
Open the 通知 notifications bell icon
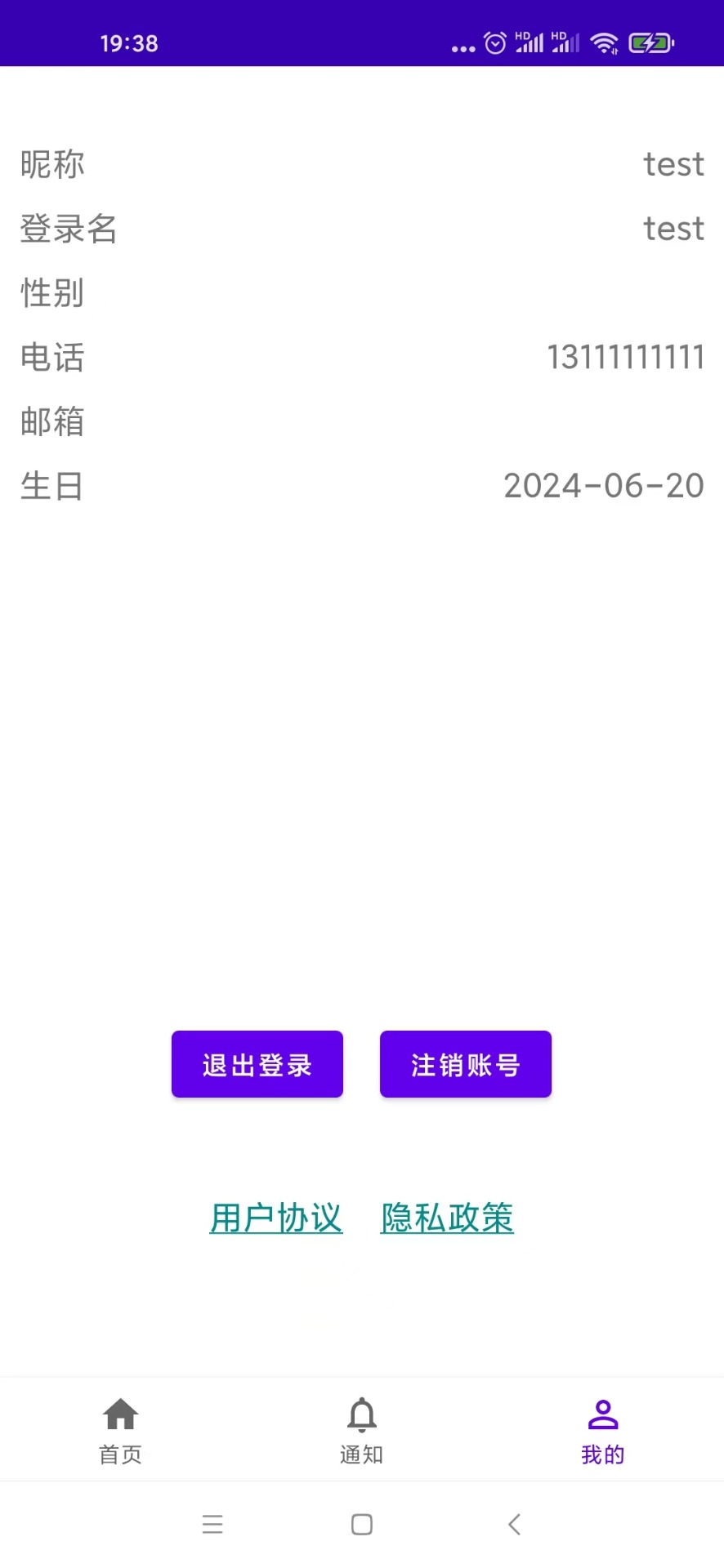[361, 1415]
